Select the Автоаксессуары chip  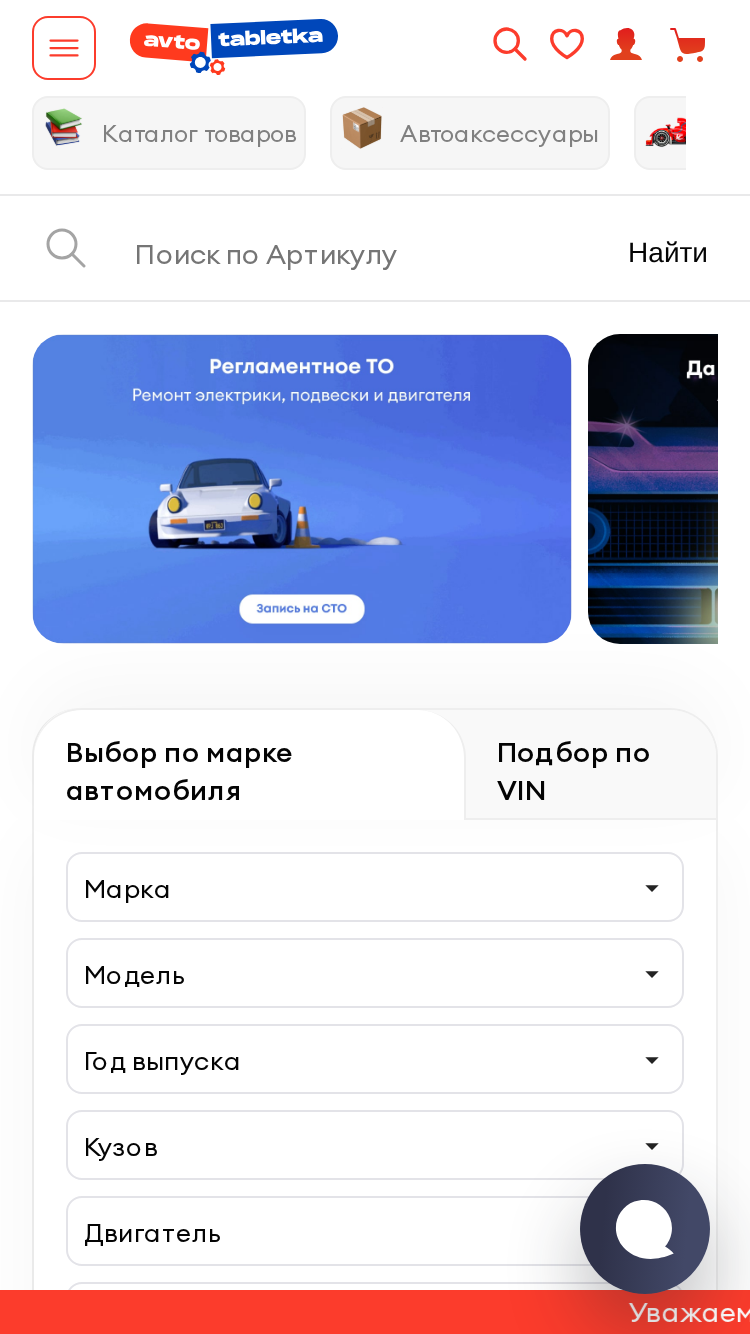coord(470,133)
